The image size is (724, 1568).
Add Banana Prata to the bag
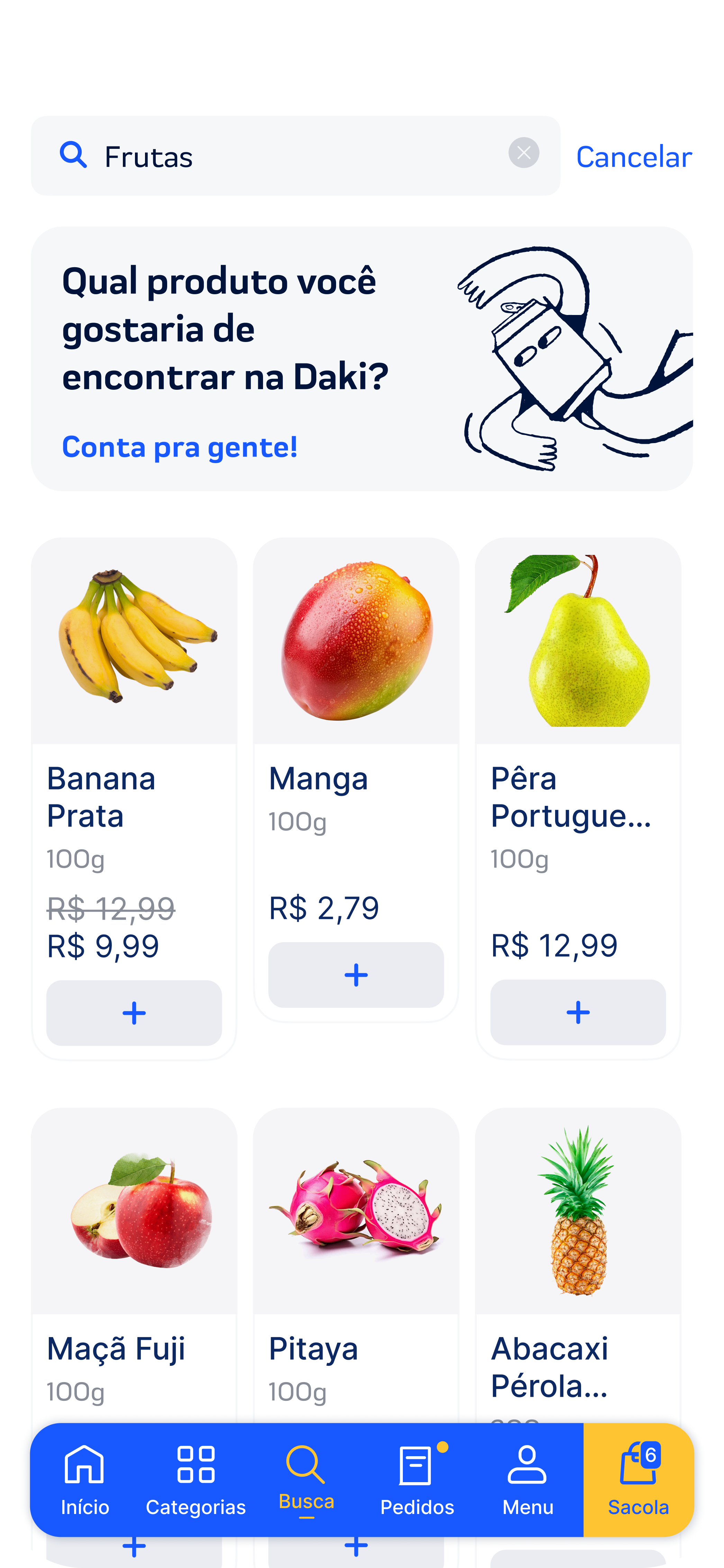coord(134,1013)
